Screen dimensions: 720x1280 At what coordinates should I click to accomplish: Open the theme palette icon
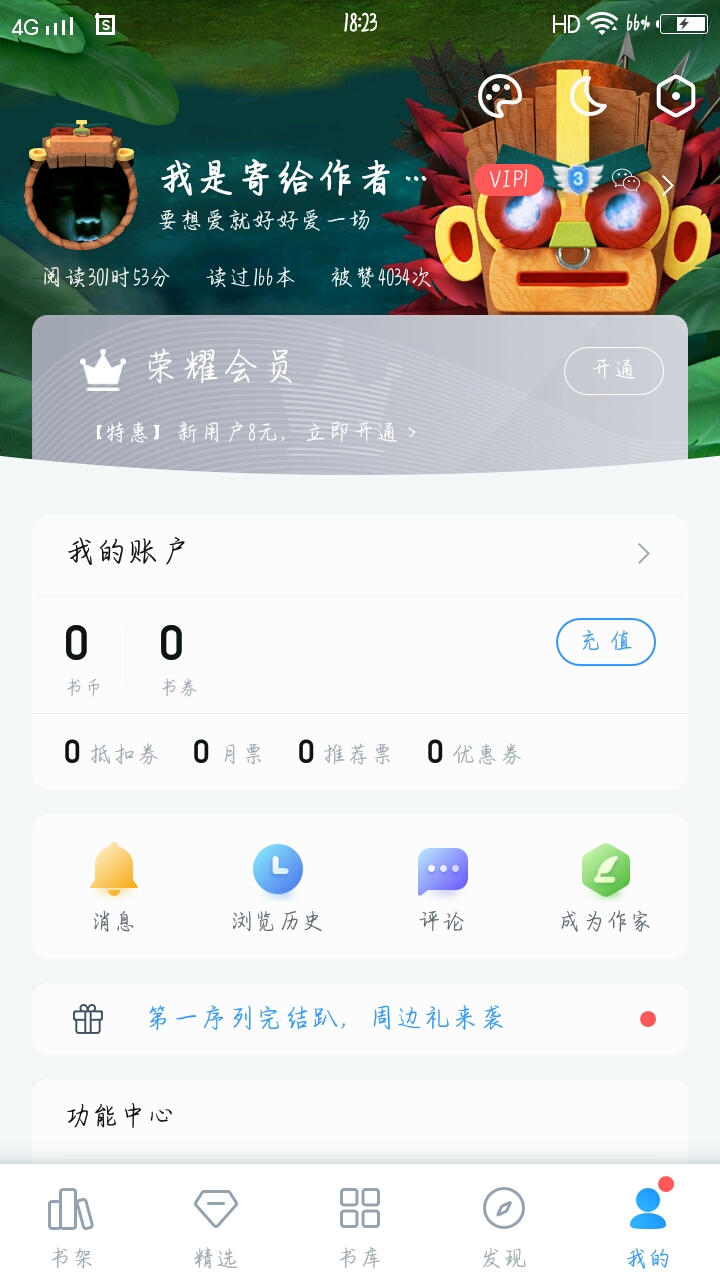pyautogui.click(x=500, y=97)
